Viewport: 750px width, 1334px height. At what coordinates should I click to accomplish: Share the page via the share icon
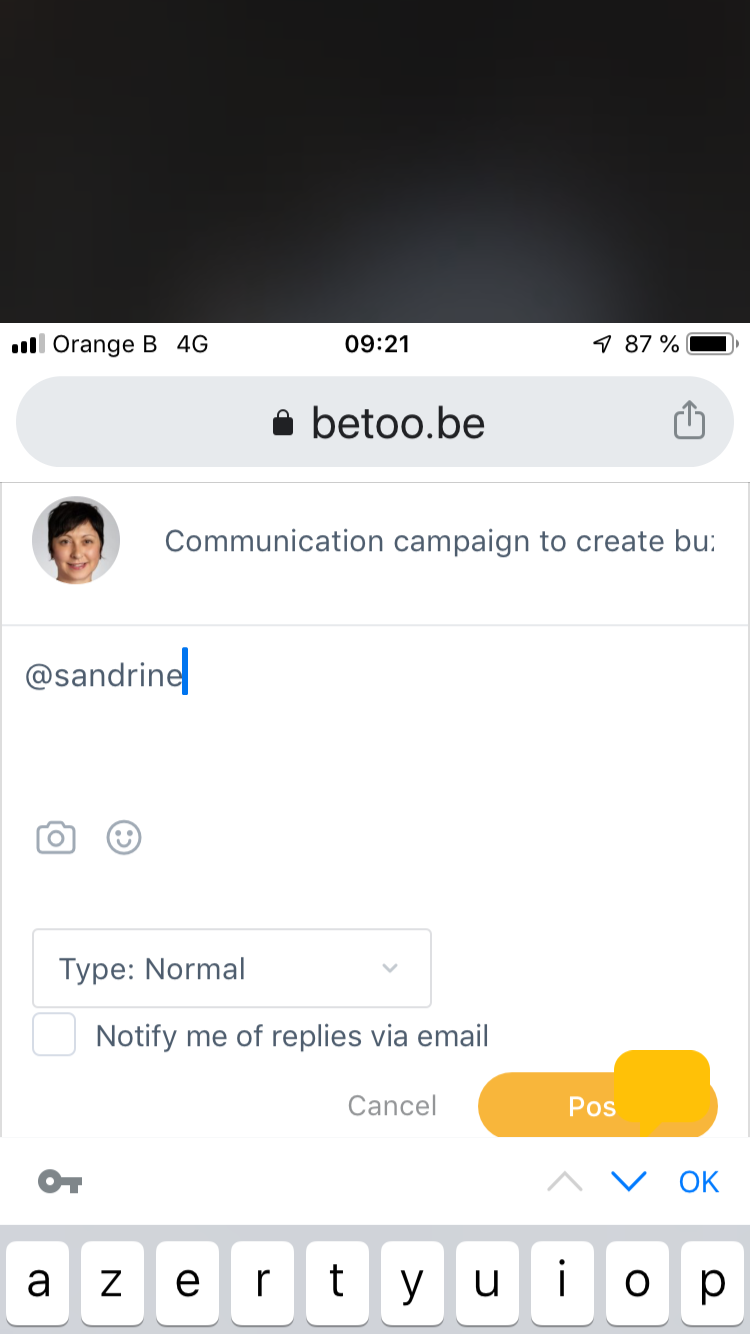(689, 420)
